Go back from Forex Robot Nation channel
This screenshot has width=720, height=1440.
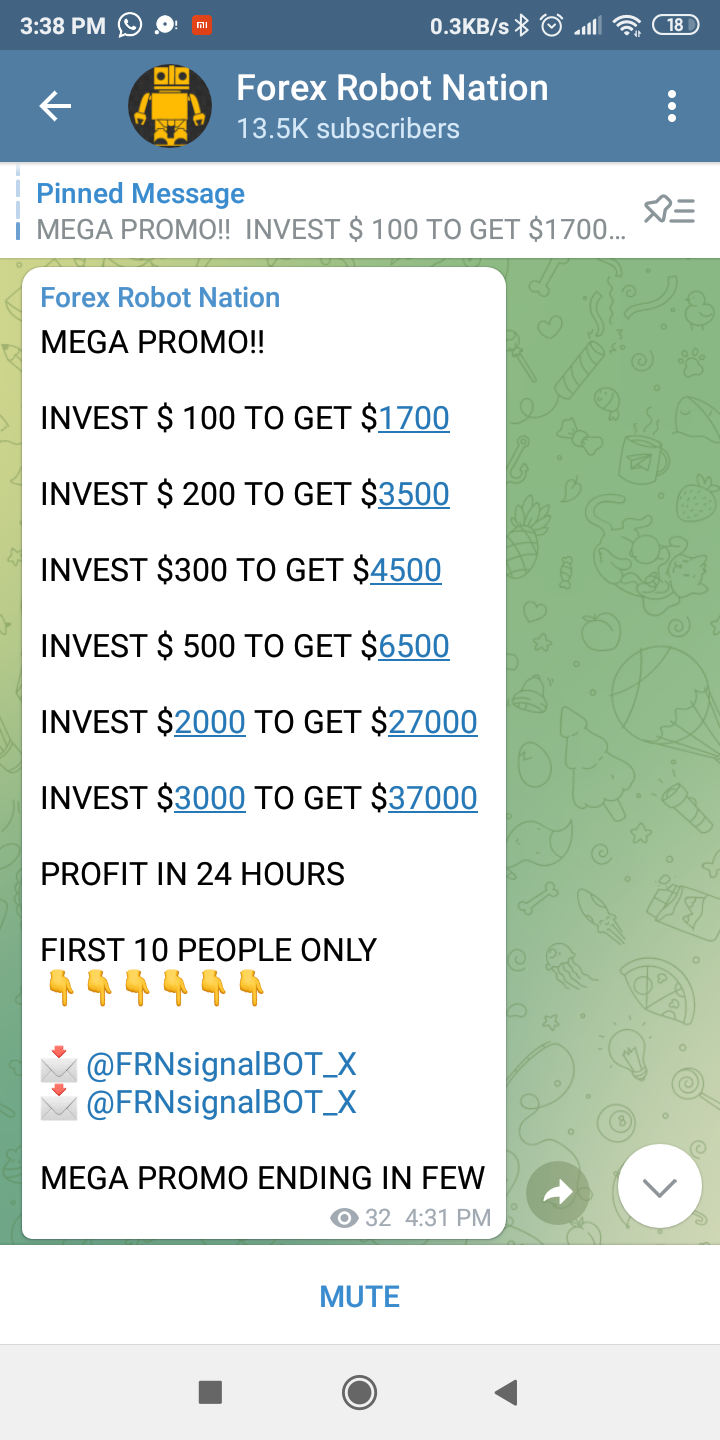click(x=56, y=106)
